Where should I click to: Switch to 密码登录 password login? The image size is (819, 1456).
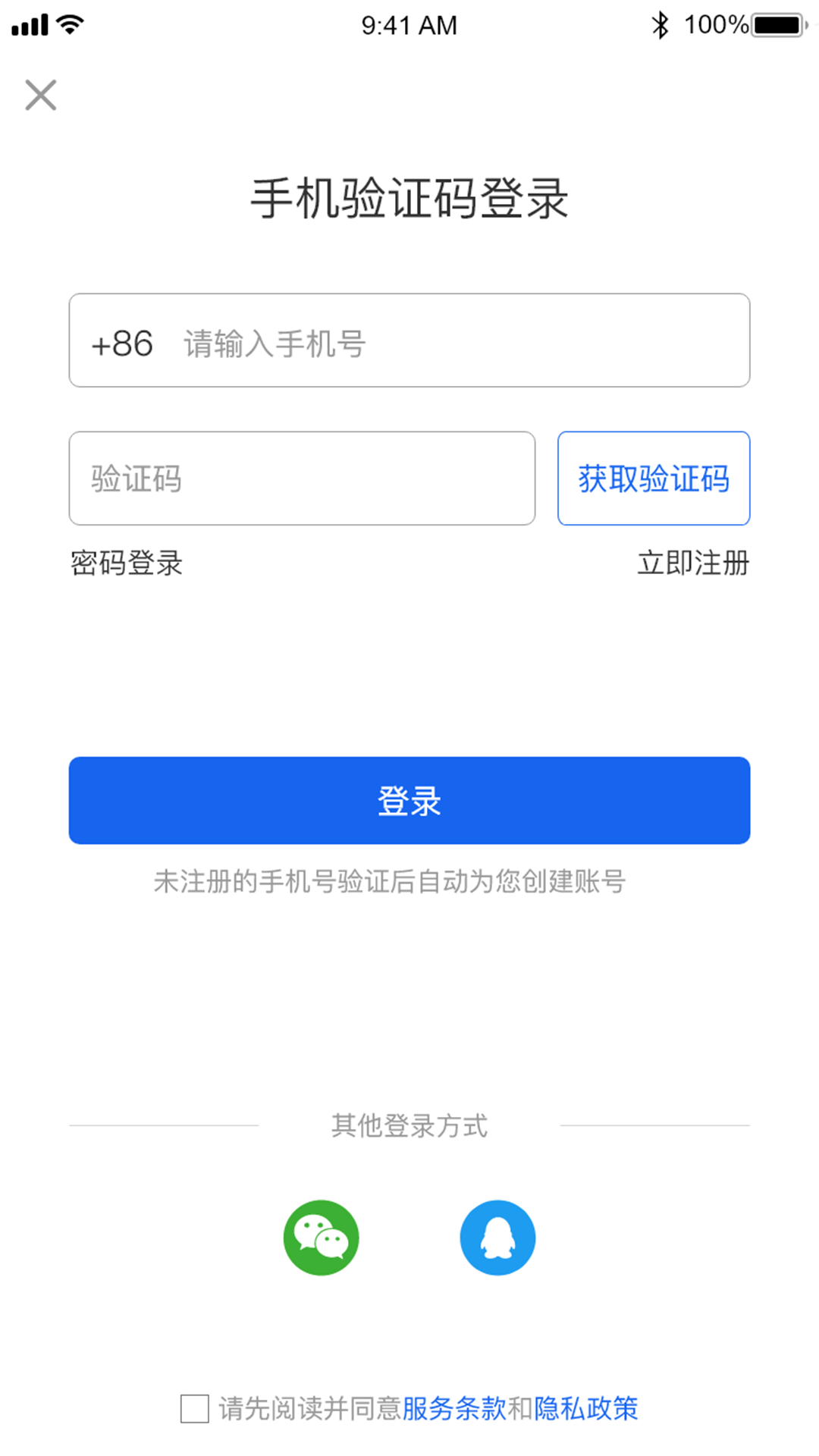point(126,563)
